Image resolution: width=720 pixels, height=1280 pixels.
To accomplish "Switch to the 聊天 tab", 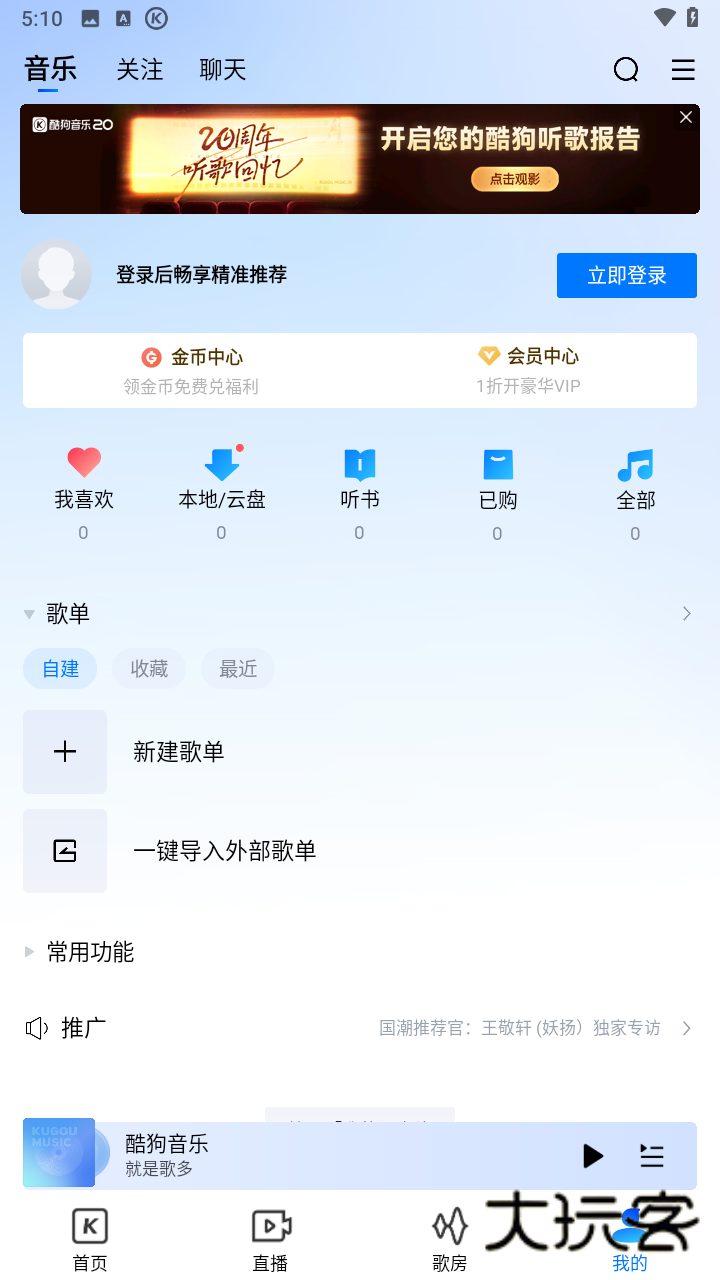I will [x=222, y=70].
